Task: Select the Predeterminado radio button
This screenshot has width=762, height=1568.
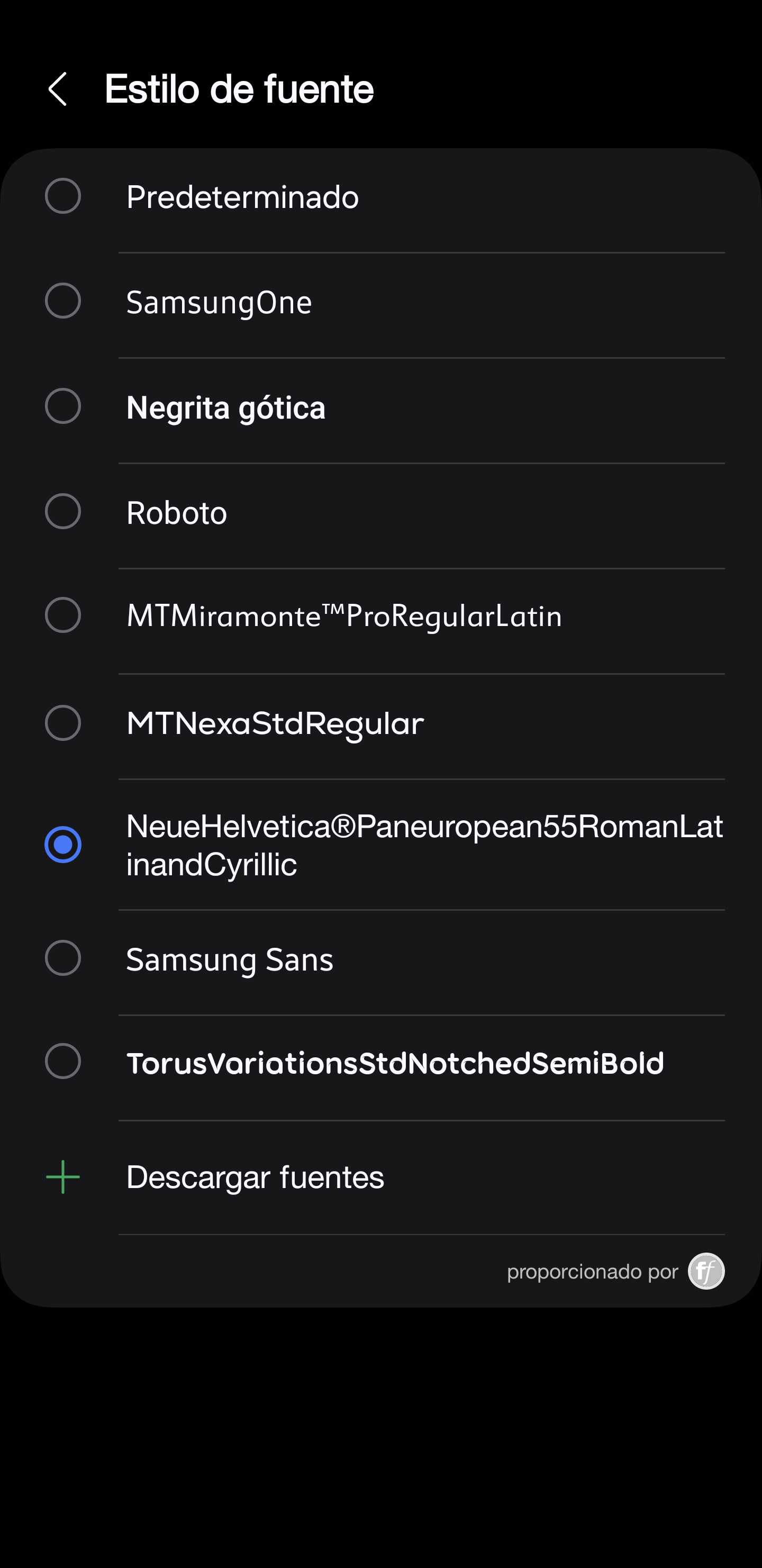Action: coord(62,196)
